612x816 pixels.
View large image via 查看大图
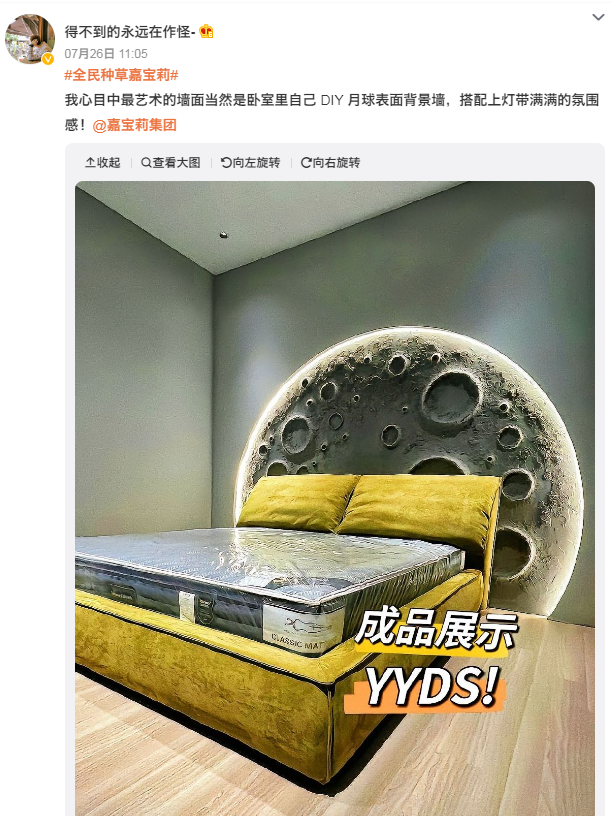coord(170,162)
